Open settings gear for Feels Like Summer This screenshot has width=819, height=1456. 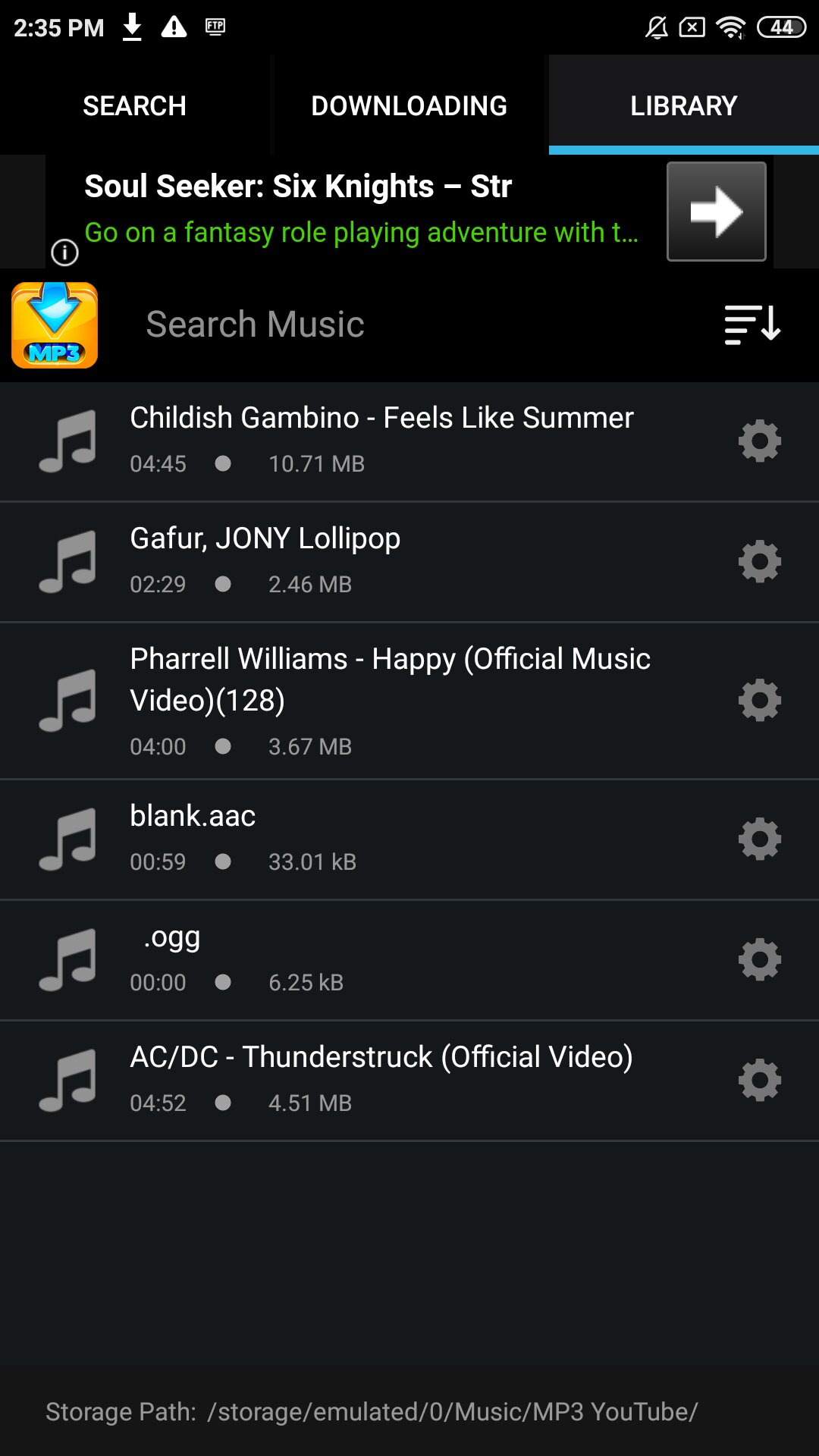tap(760, 441)
